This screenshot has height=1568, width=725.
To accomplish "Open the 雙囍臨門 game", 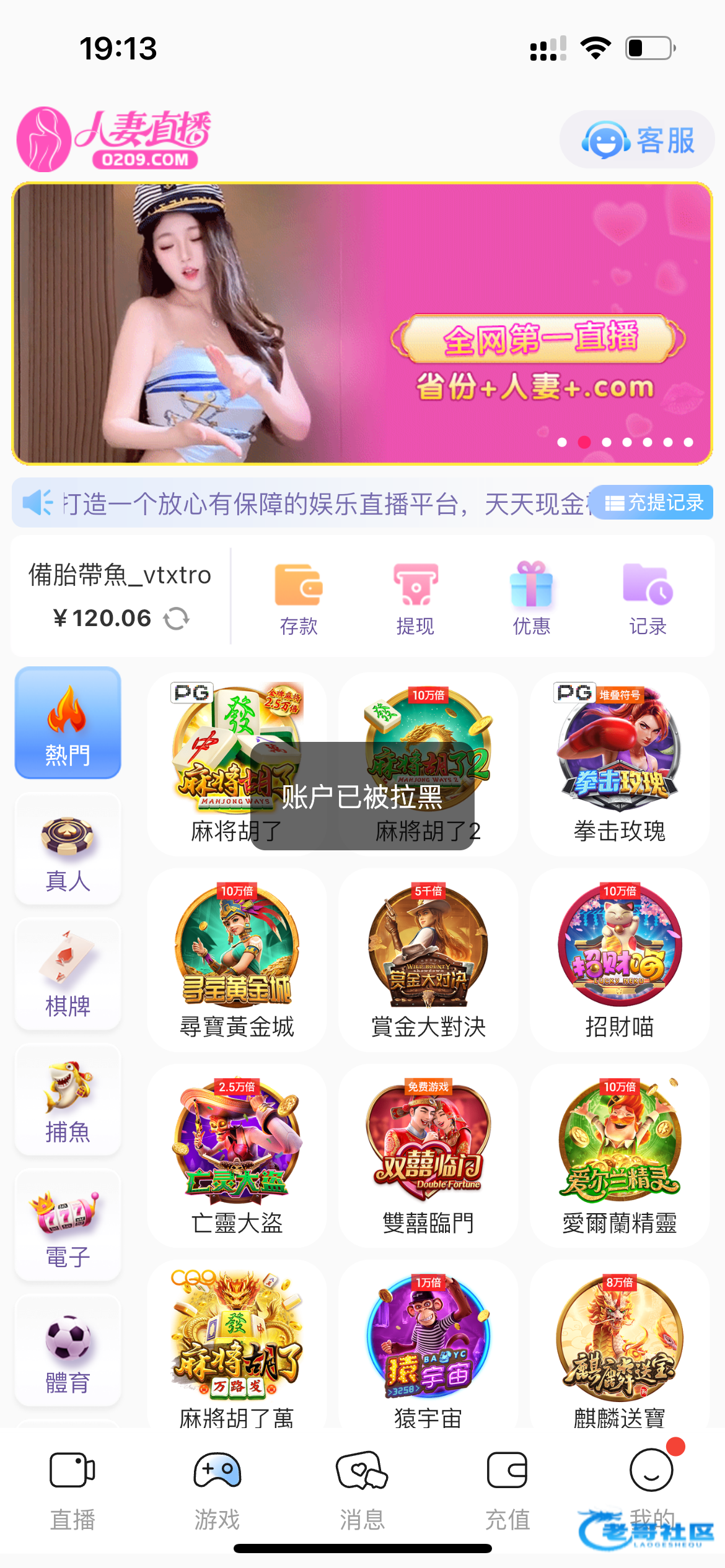I will click(428, 1156).
